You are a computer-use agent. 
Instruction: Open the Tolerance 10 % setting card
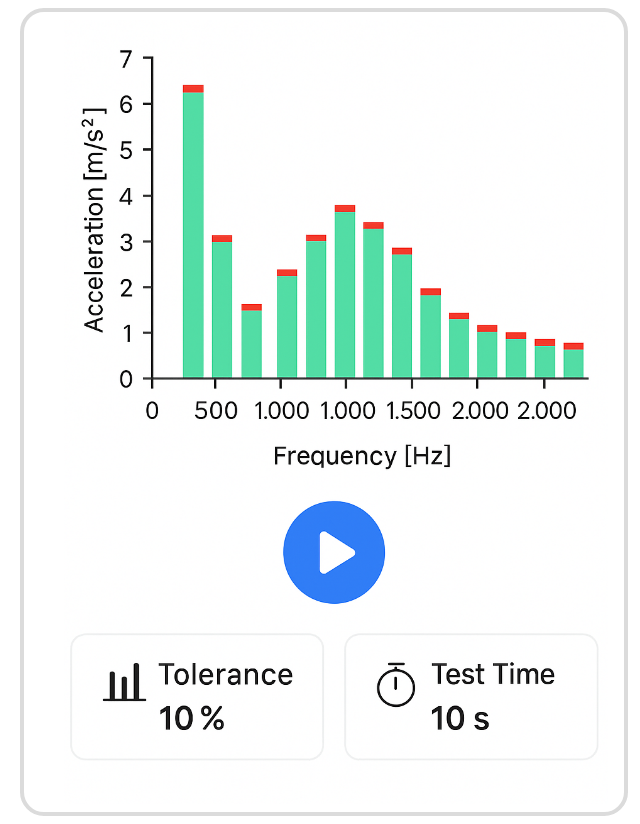click(197, 696)
